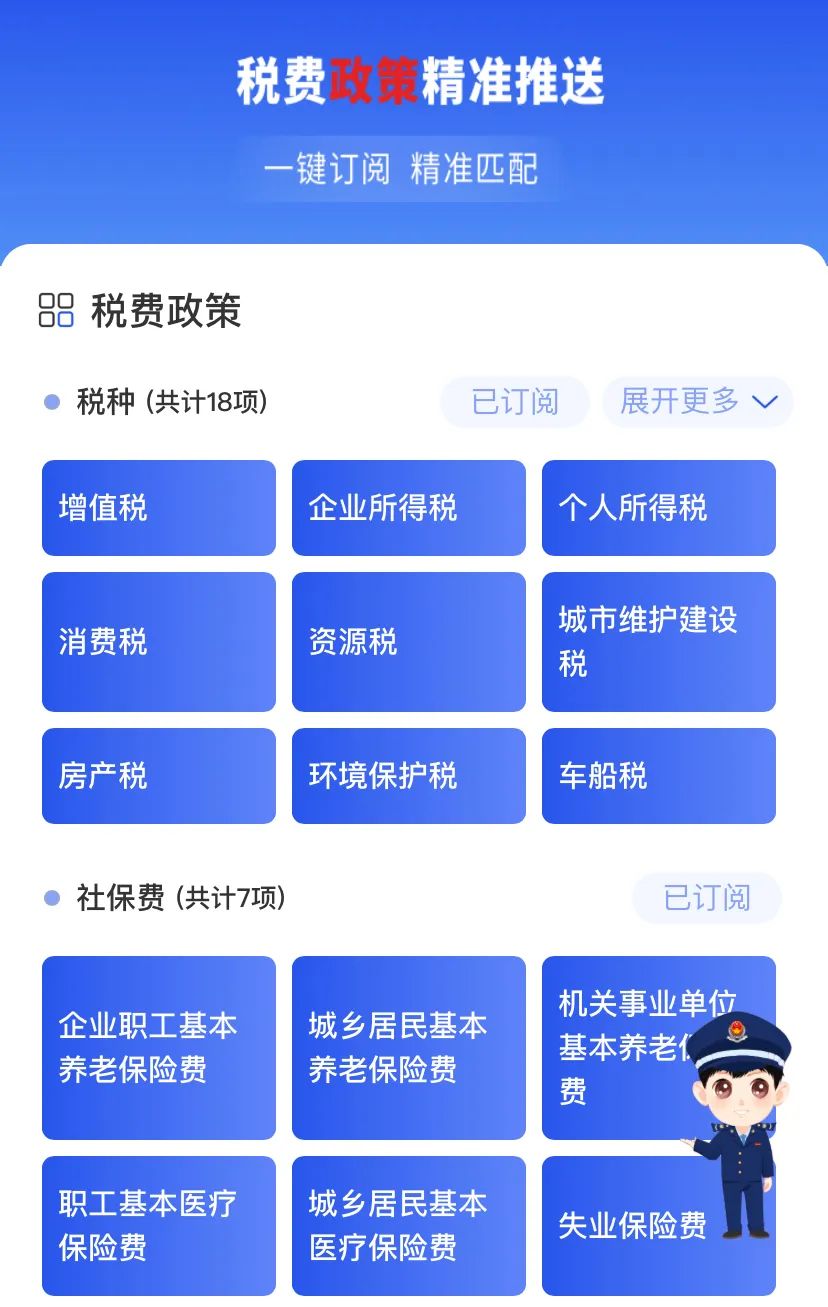Open 个人所得税 policies
Viewport: 828px width, 1307px height.
(x=658, y=508)
